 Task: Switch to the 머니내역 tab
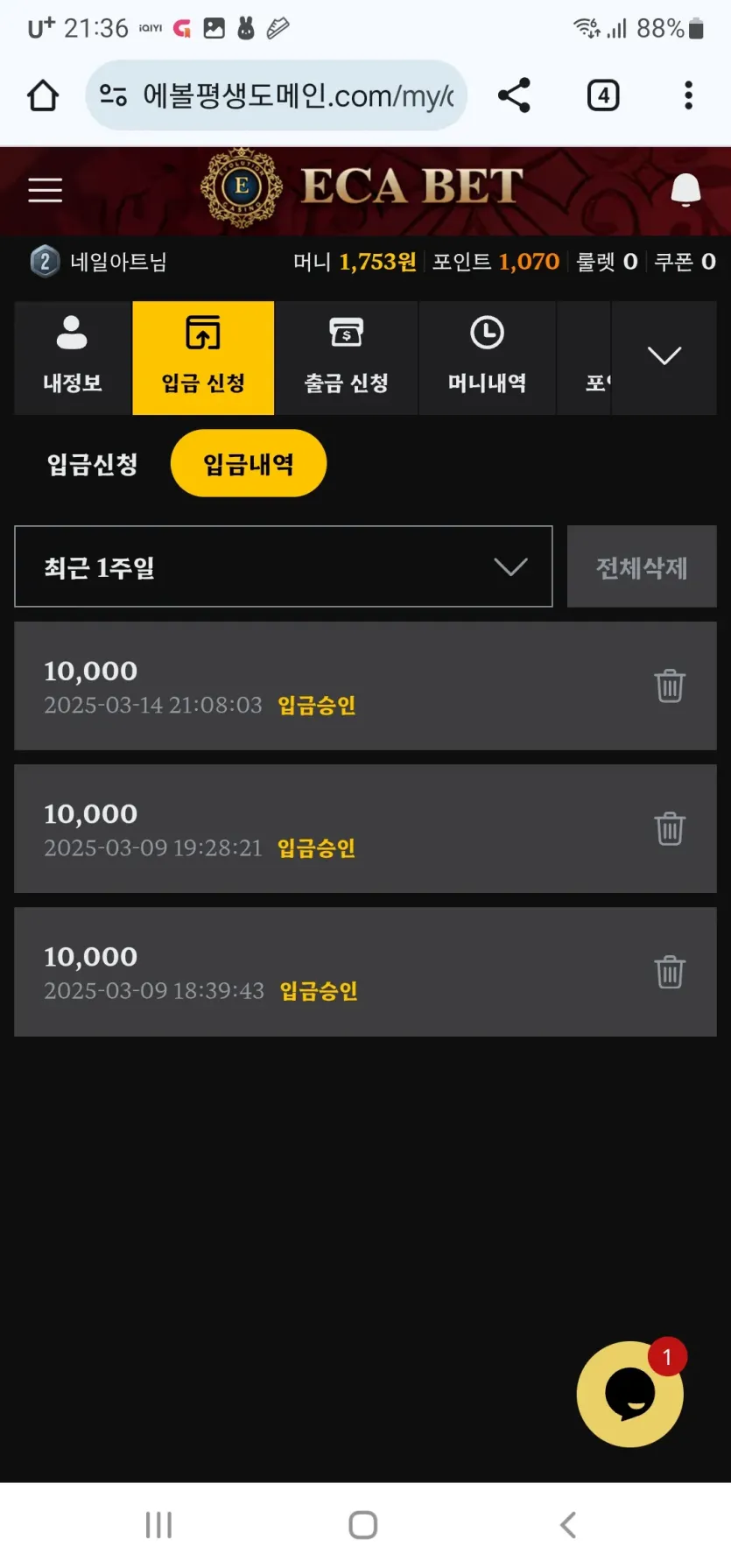click(x=487, y=358)
